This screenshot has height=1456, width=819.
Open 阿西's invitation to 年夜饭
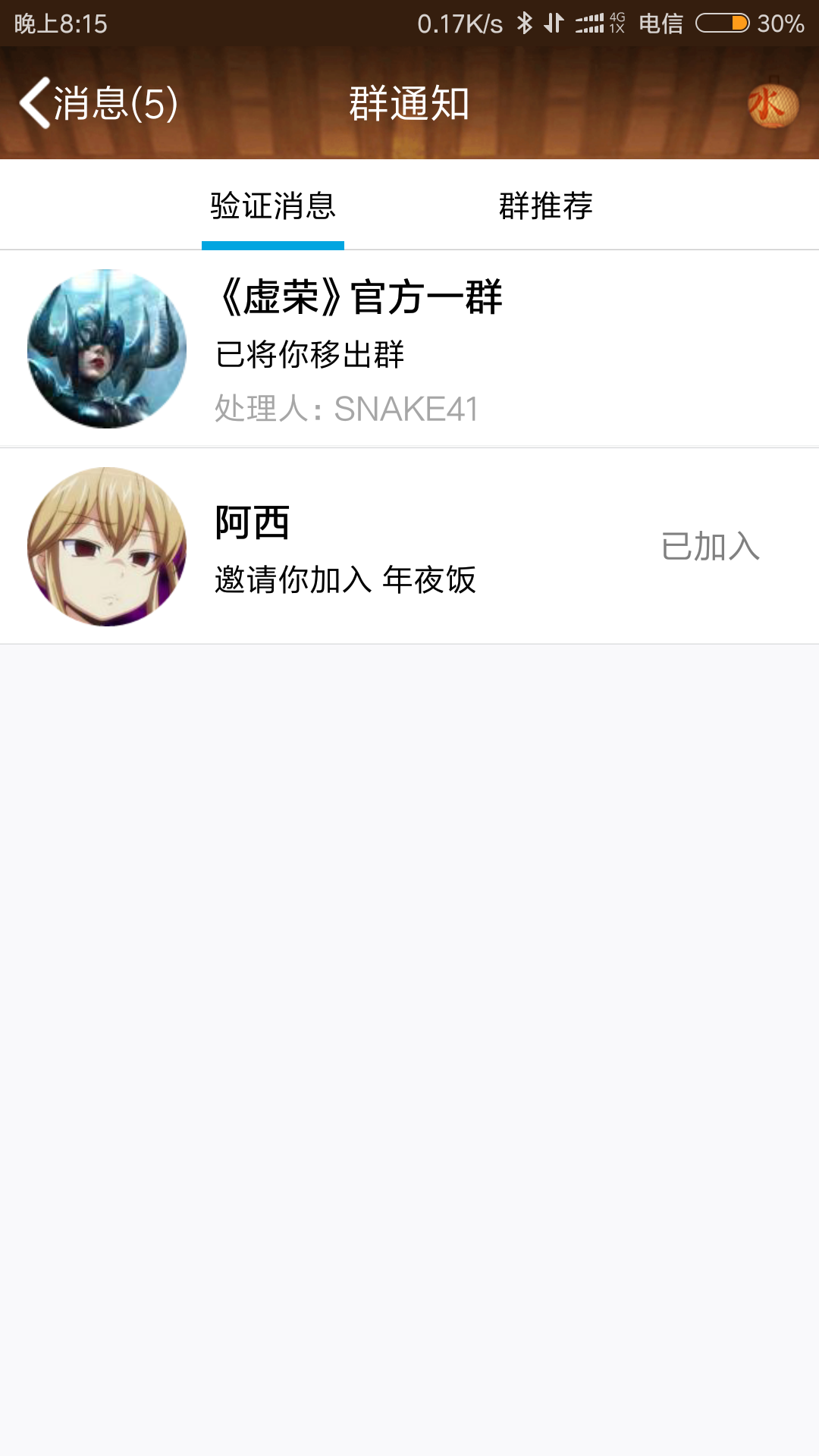409,546
